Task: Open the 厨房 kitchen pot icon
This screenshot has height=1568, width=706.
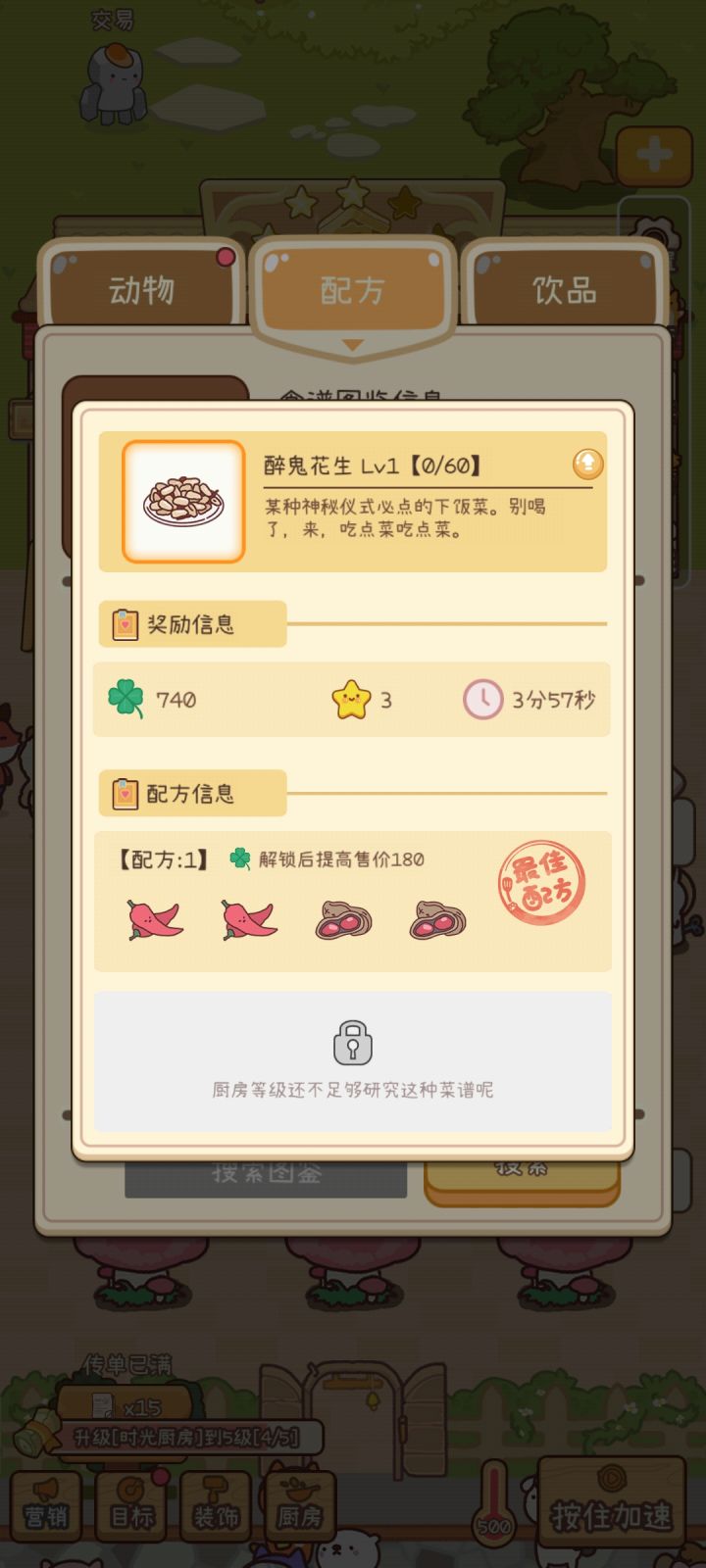Action: [298, 1502]
